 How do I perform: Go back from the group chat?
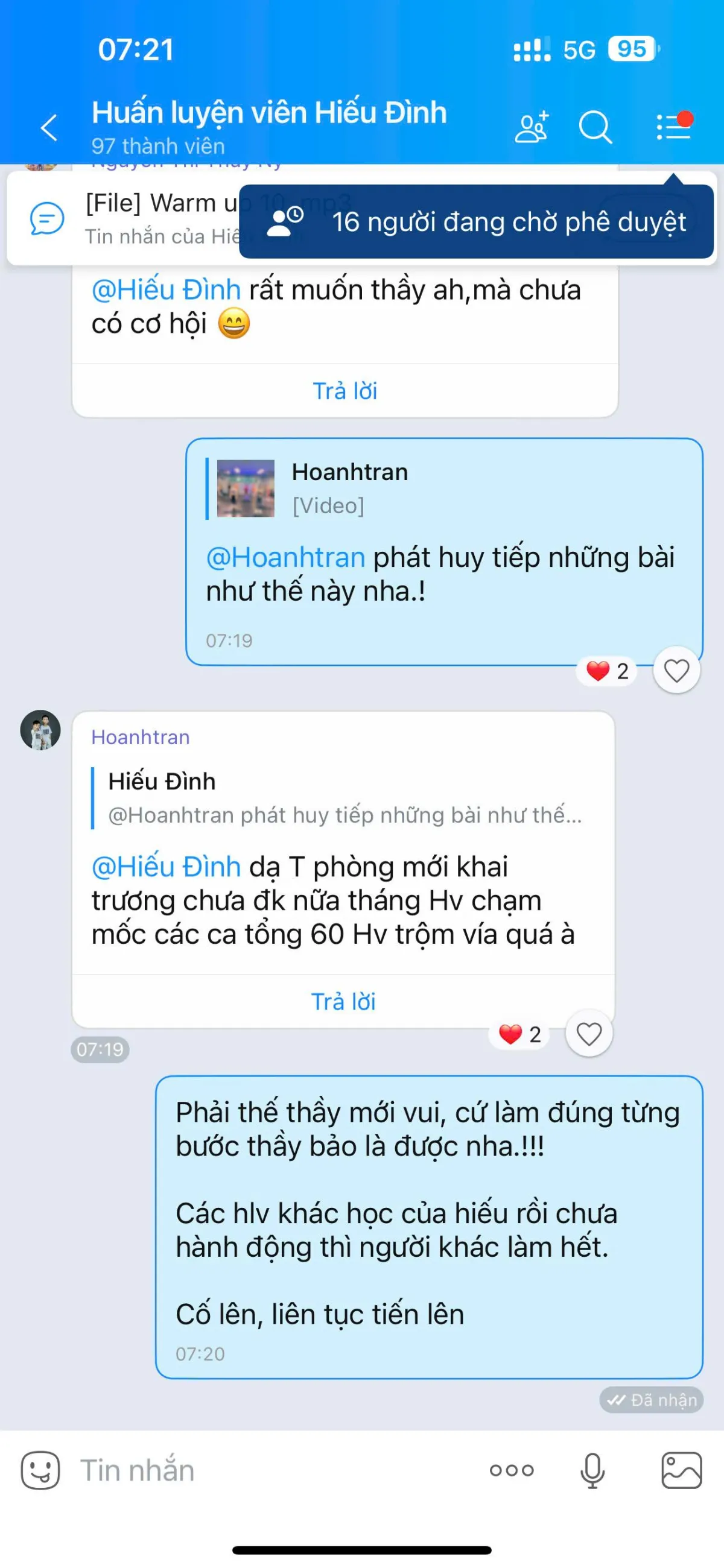pyautogui.click(x=49, y=128)
